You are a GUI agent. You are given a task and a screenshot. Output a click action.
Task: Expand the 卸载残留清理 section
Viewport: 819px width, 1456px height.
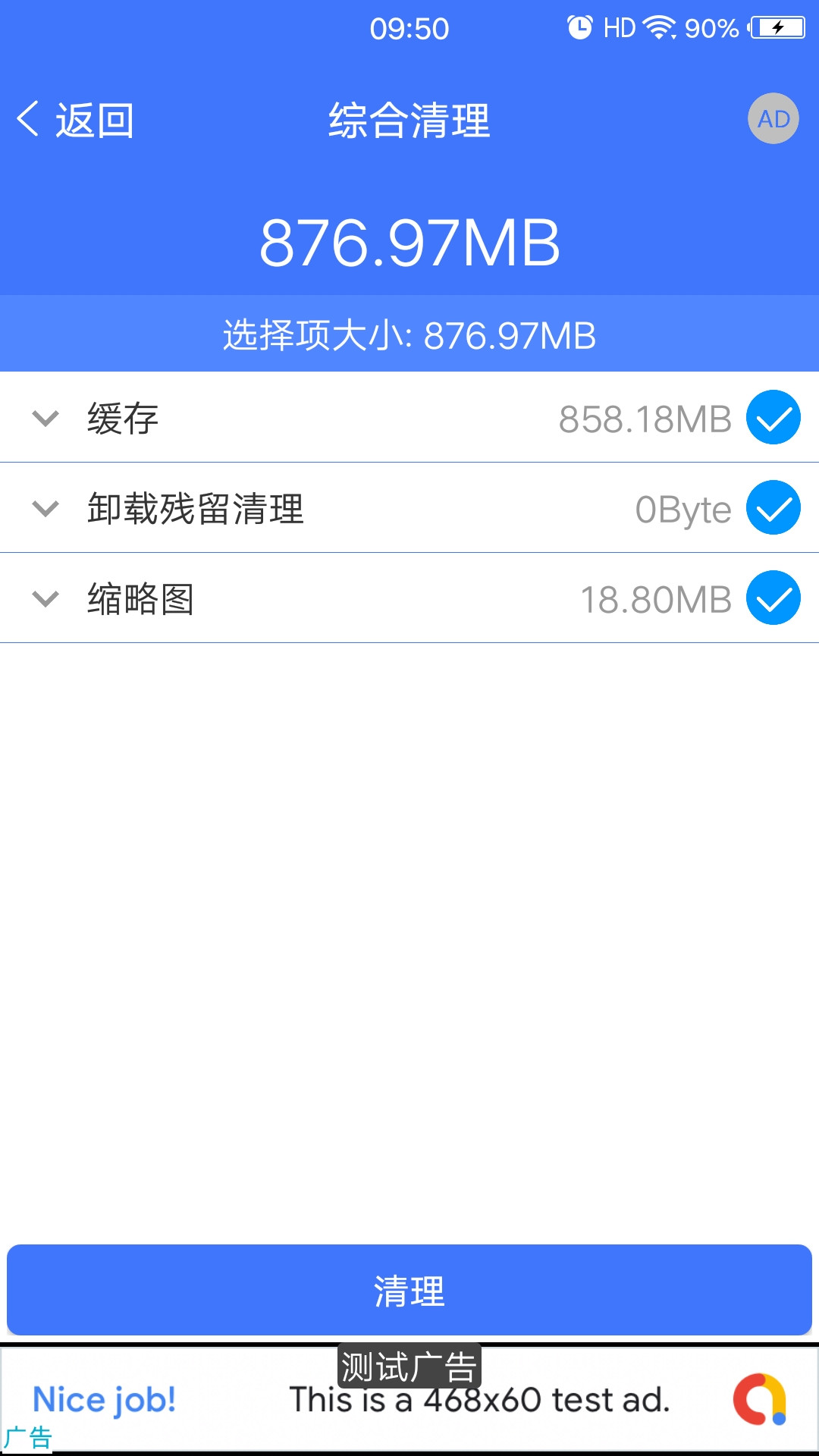click(x=44, y=507)
